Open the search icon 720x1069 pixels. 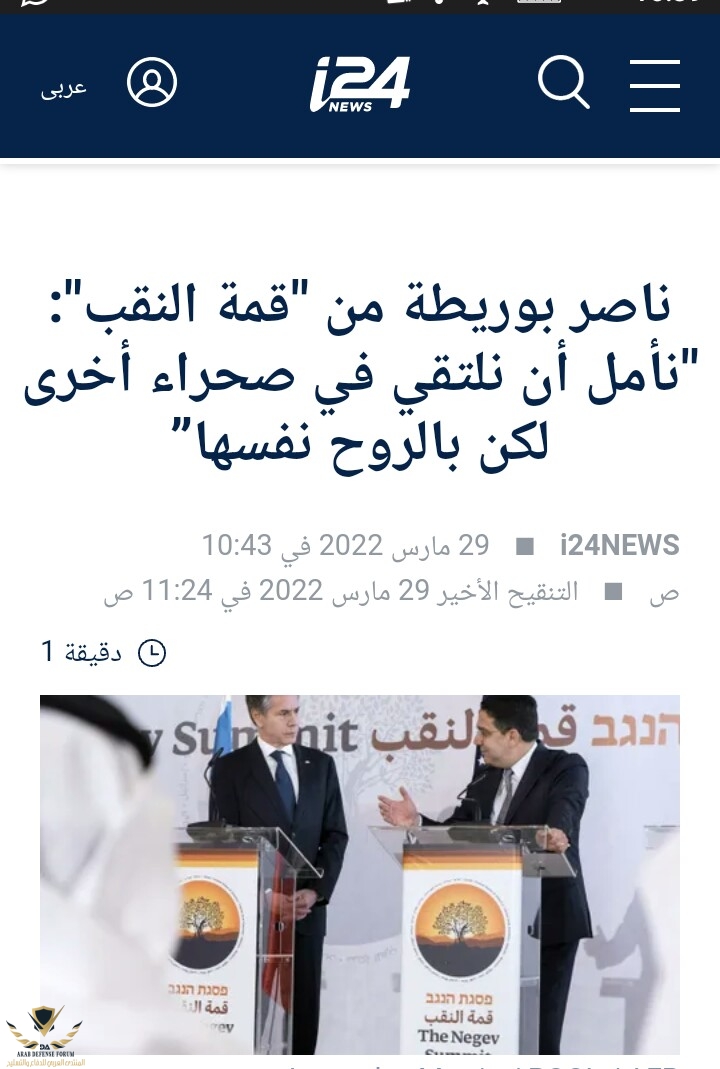[563, 83]
